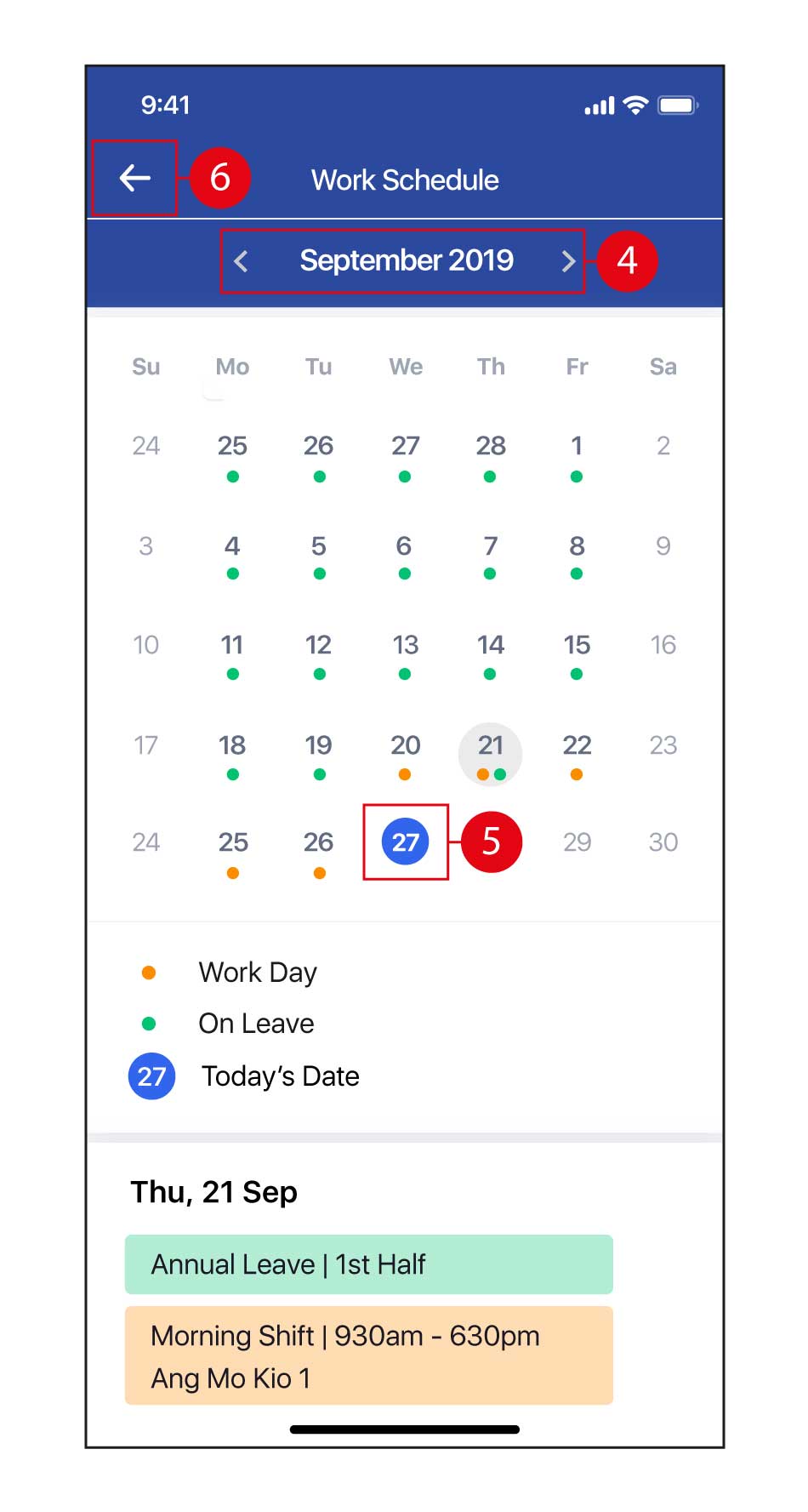Select date 30 in the calendar

pyautogui.click(x=663, y=842)
